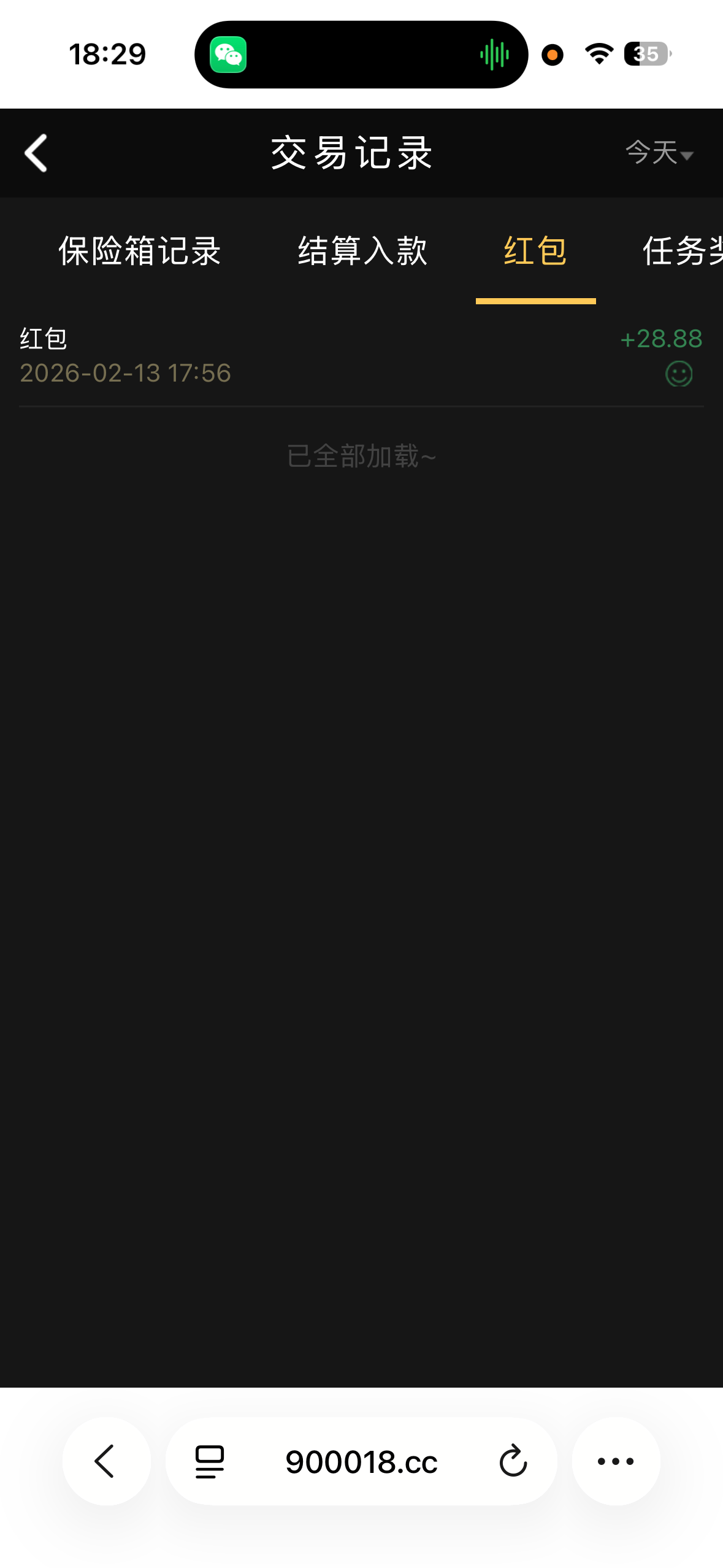The height and width of the screenshot is (1568, 723).
Task: Reload the page
Action: (513, 1461)
